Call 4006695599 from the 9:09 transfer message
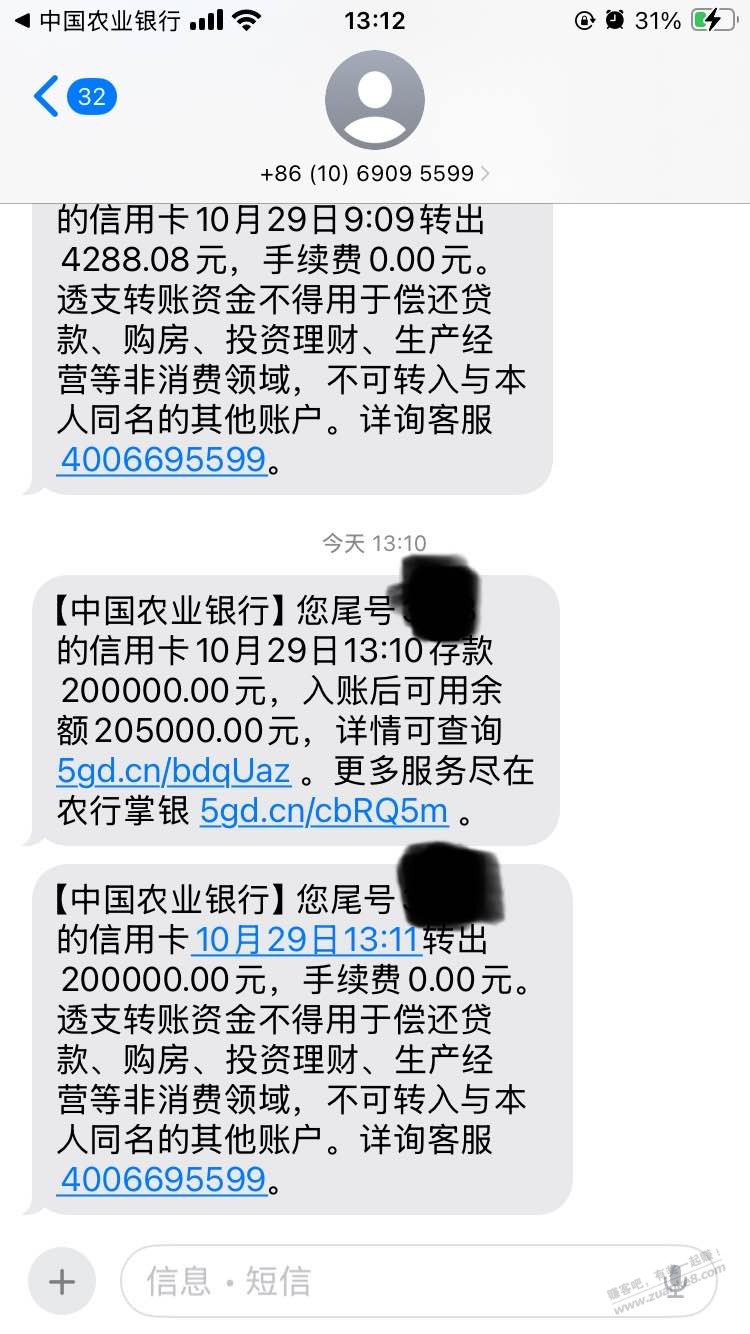The height and width of the screenshot is (1334, 750). point(162,460)
